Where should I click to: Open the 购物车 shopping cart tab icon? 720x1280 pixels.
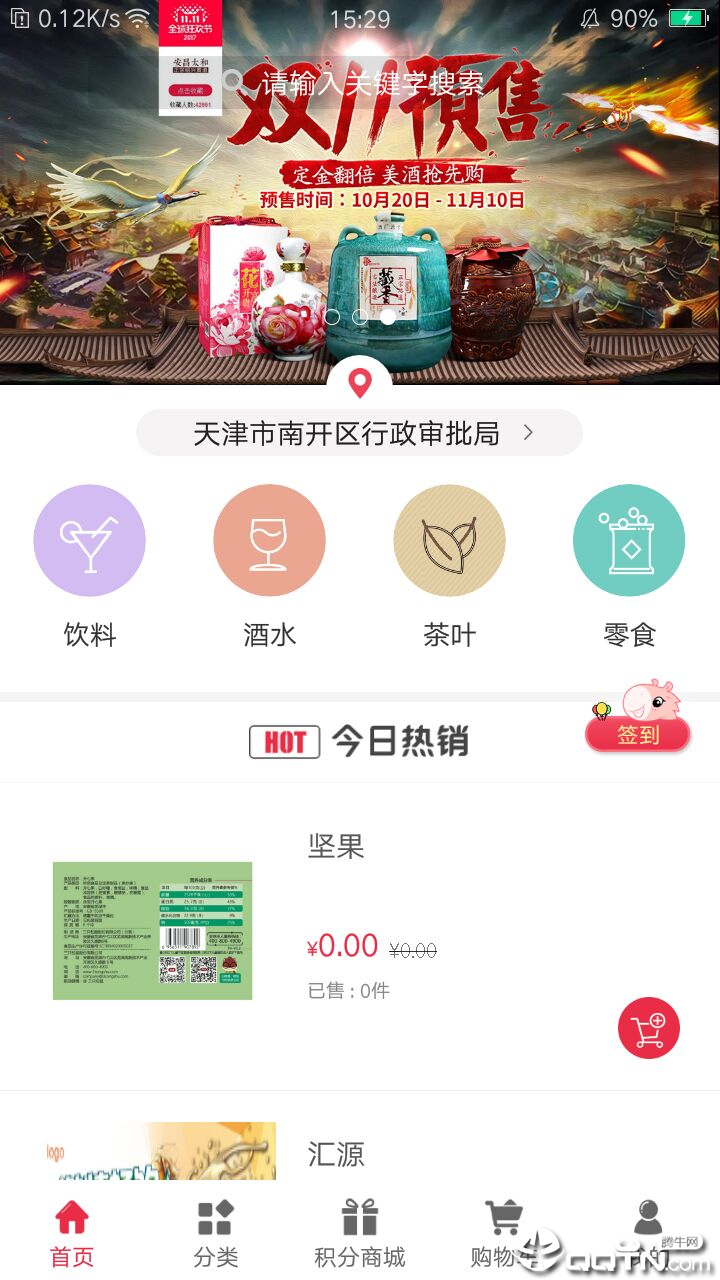pyautogui.click(x=504, y=1215)
